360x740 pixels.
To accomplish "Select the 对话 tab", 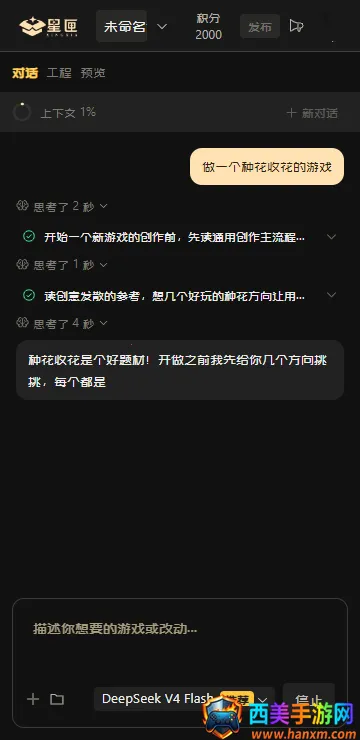I will (25, 73).
